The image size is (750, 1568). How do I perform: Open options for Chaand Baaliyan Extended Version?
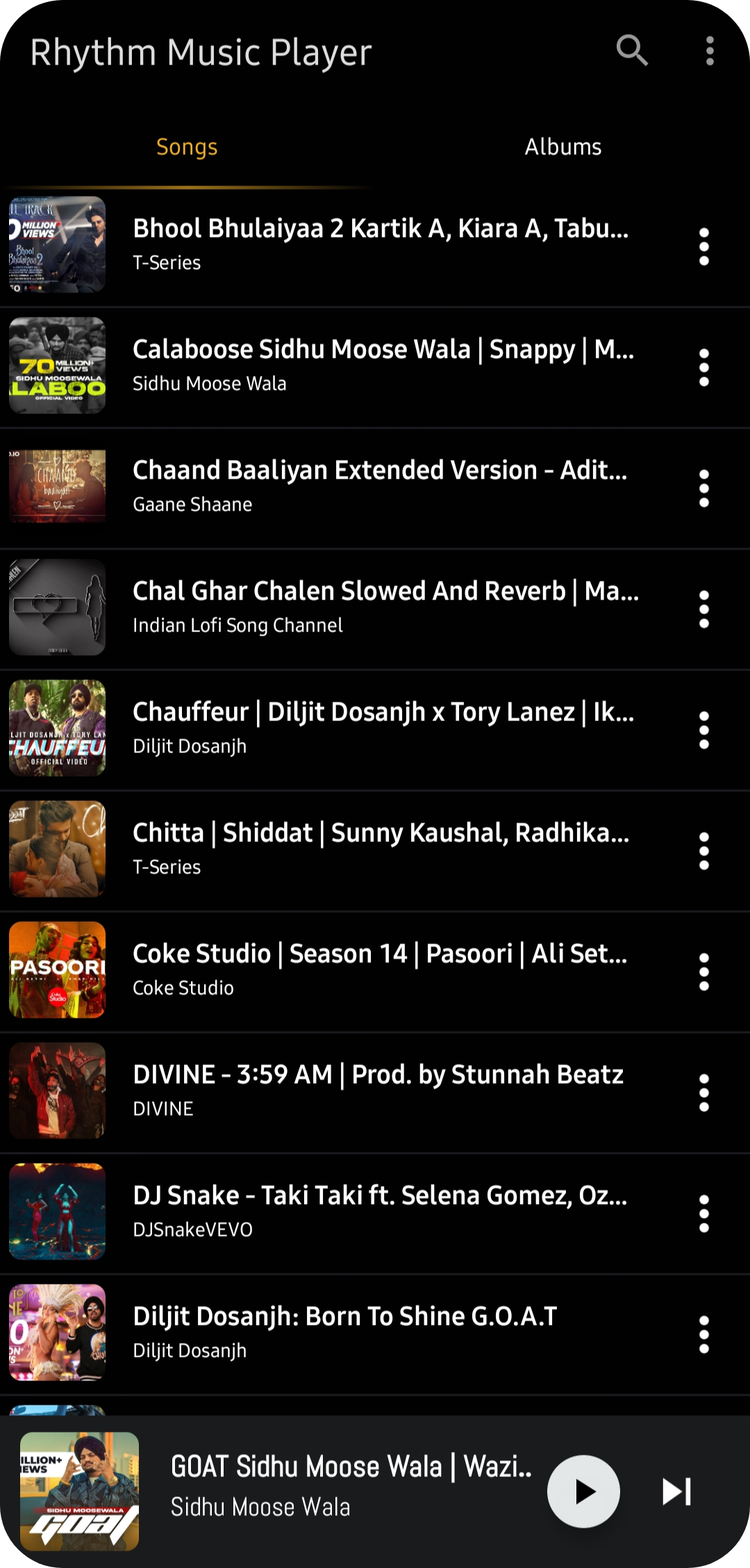[x=703, y=486]
